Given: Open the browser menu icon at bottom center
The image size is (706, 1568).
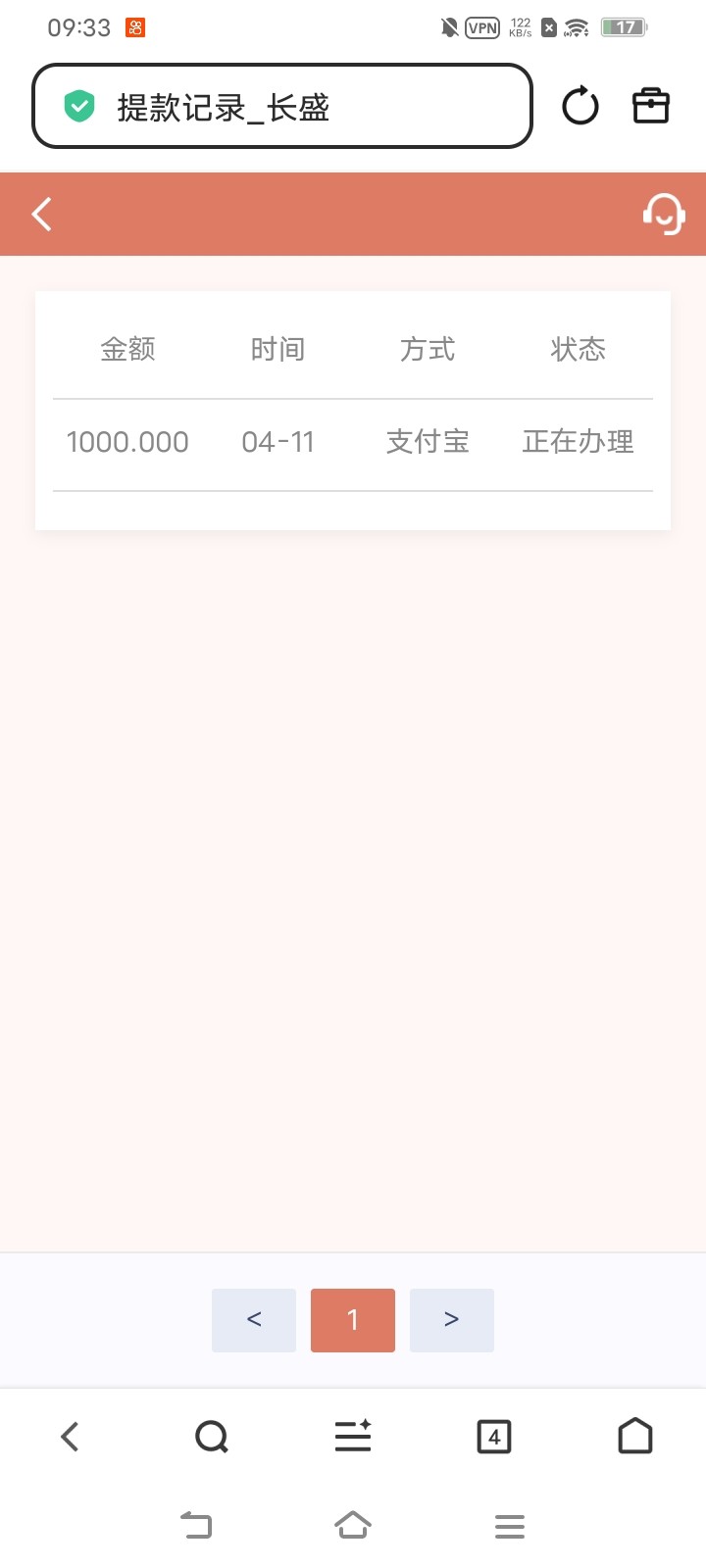Looking at the screenshot, I should tap(353, 1437).
